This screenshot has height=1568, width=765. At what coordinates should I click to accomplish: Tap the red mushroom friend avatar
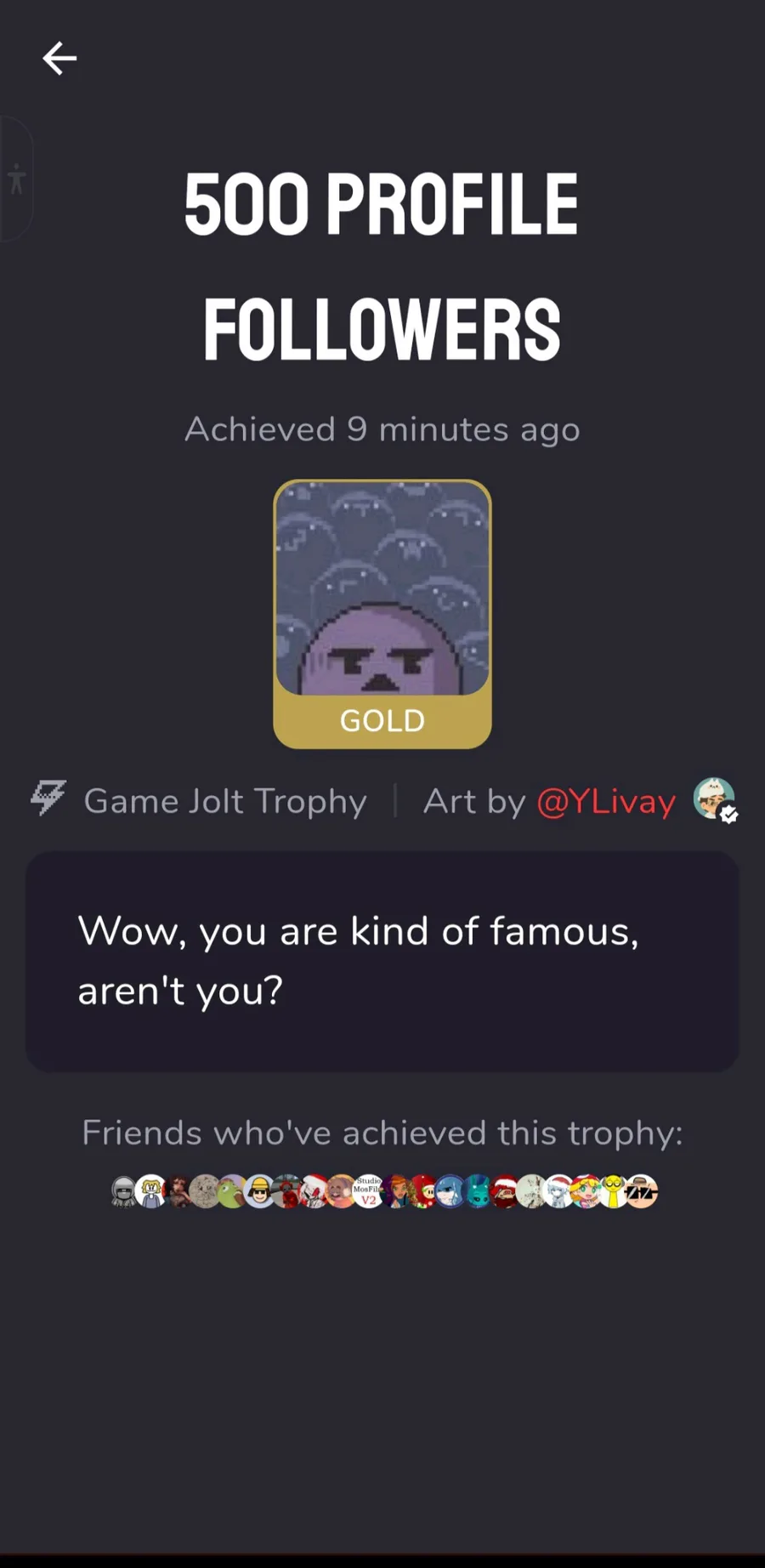(x=423, y=1192)
